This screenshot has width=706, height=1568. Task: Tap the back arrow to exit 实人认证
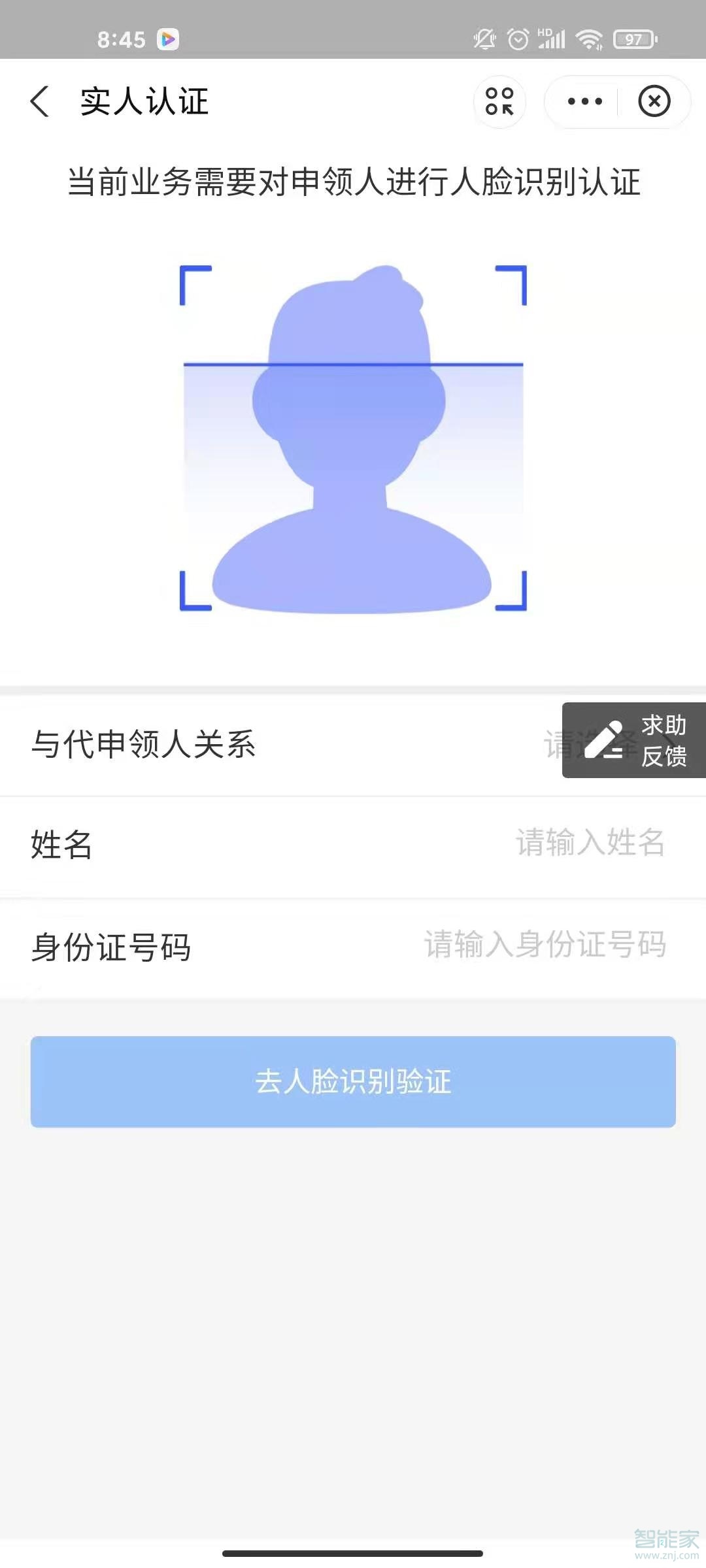click(41, 101)
